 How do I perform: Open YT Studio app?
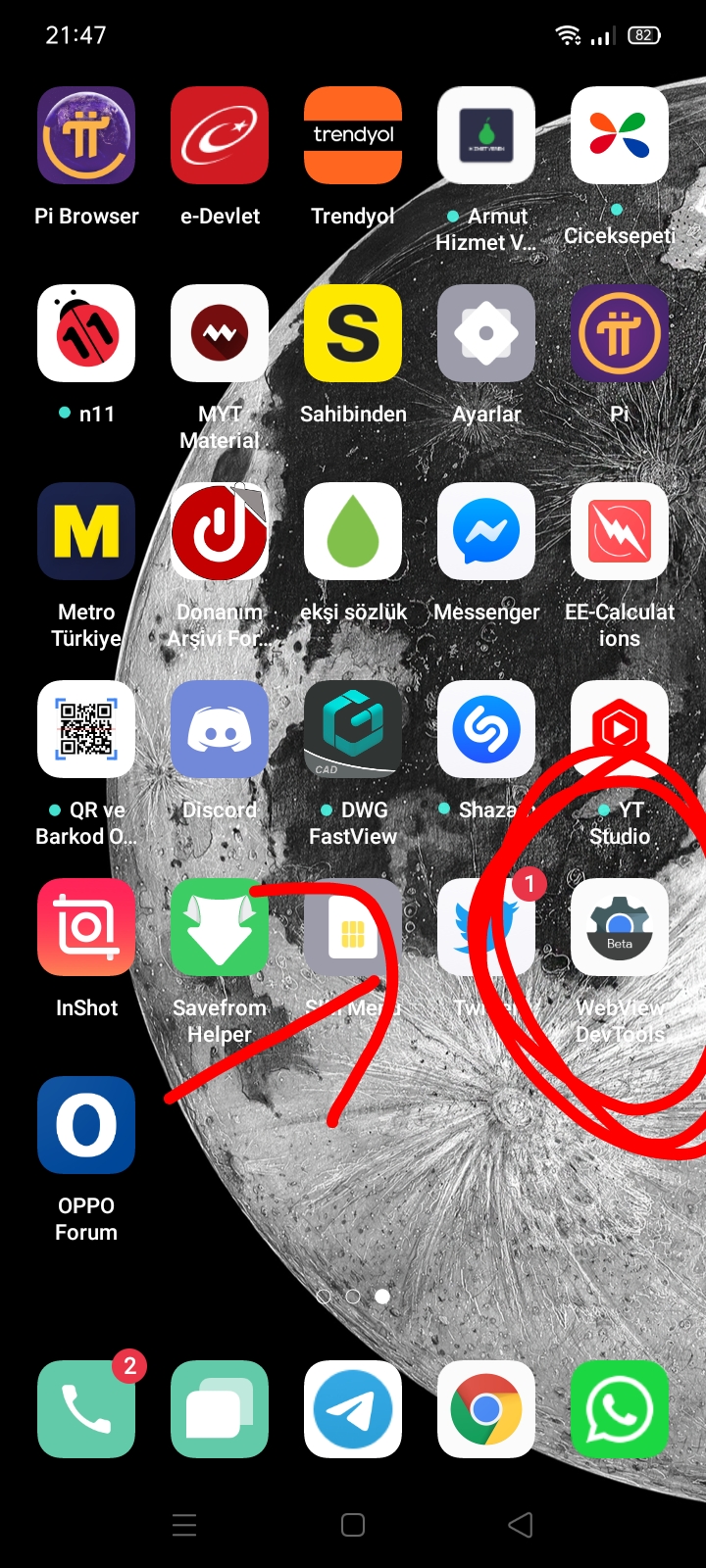point(620,729)
